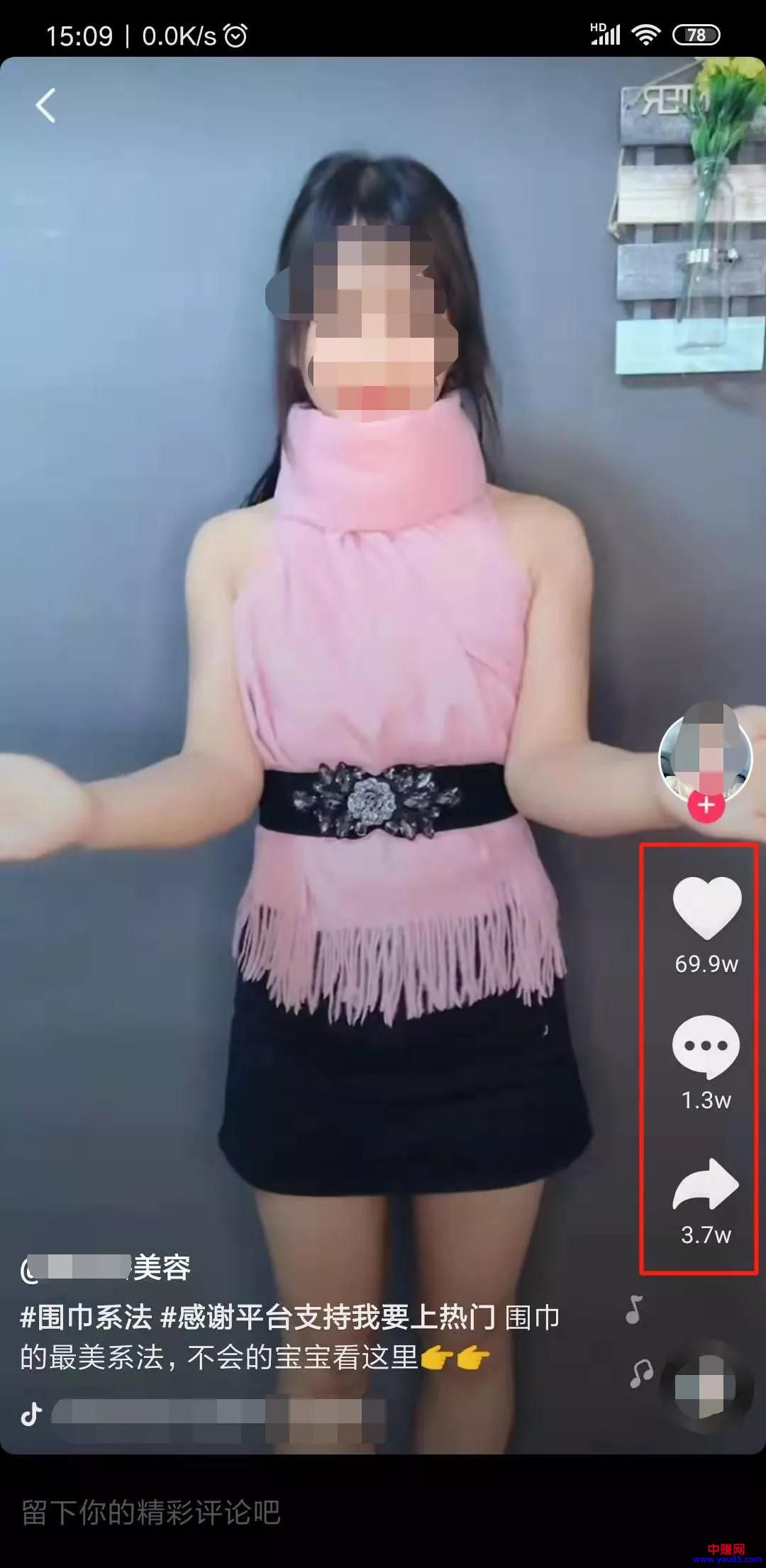
Task: Tap the 留下你的精彩评论吧 comment field
Action: (151, 1512)
